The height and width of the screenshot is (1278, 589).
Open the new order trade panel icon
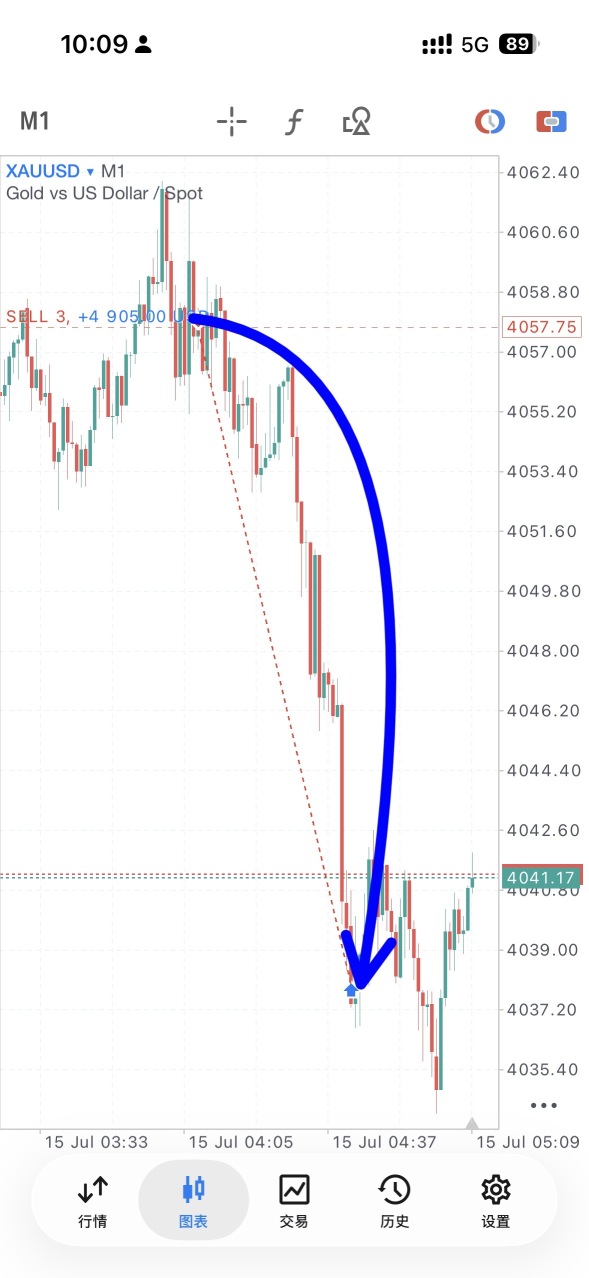(551, 122)
